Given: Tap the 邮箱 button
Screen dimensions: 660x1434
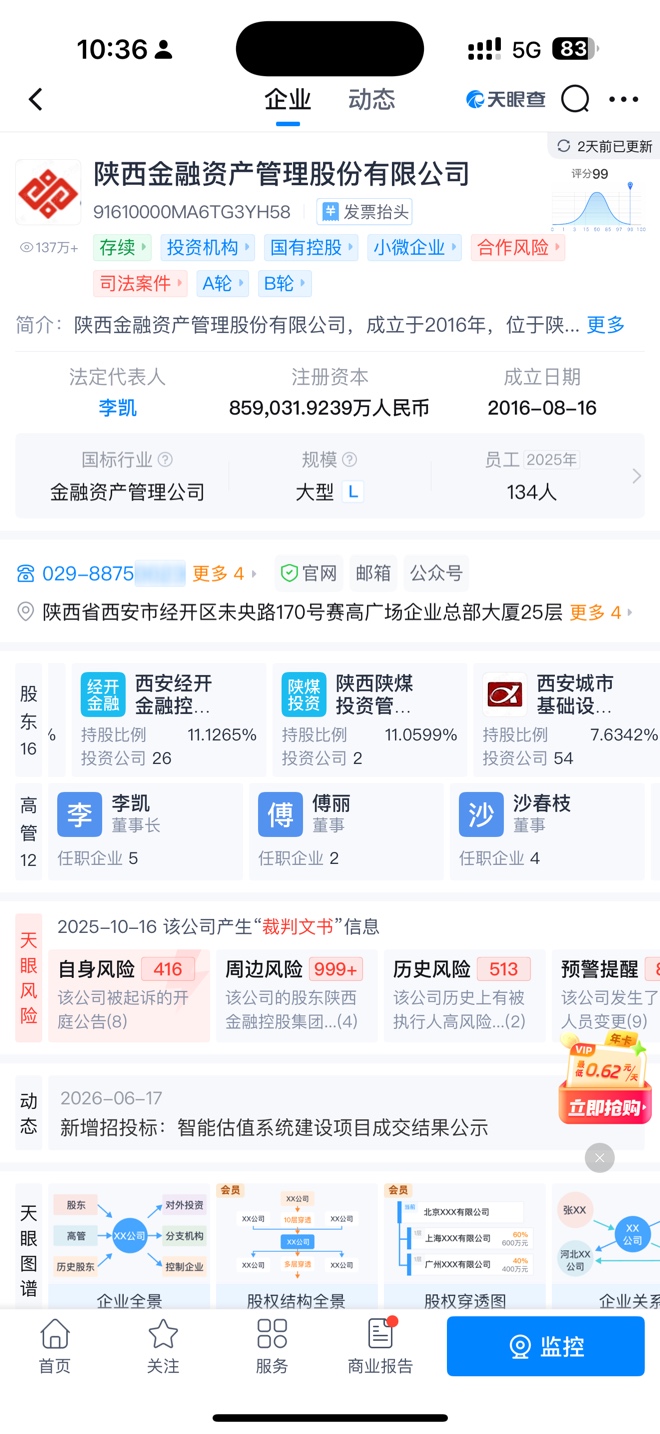Looking at the screenshot, I should 373,573.
